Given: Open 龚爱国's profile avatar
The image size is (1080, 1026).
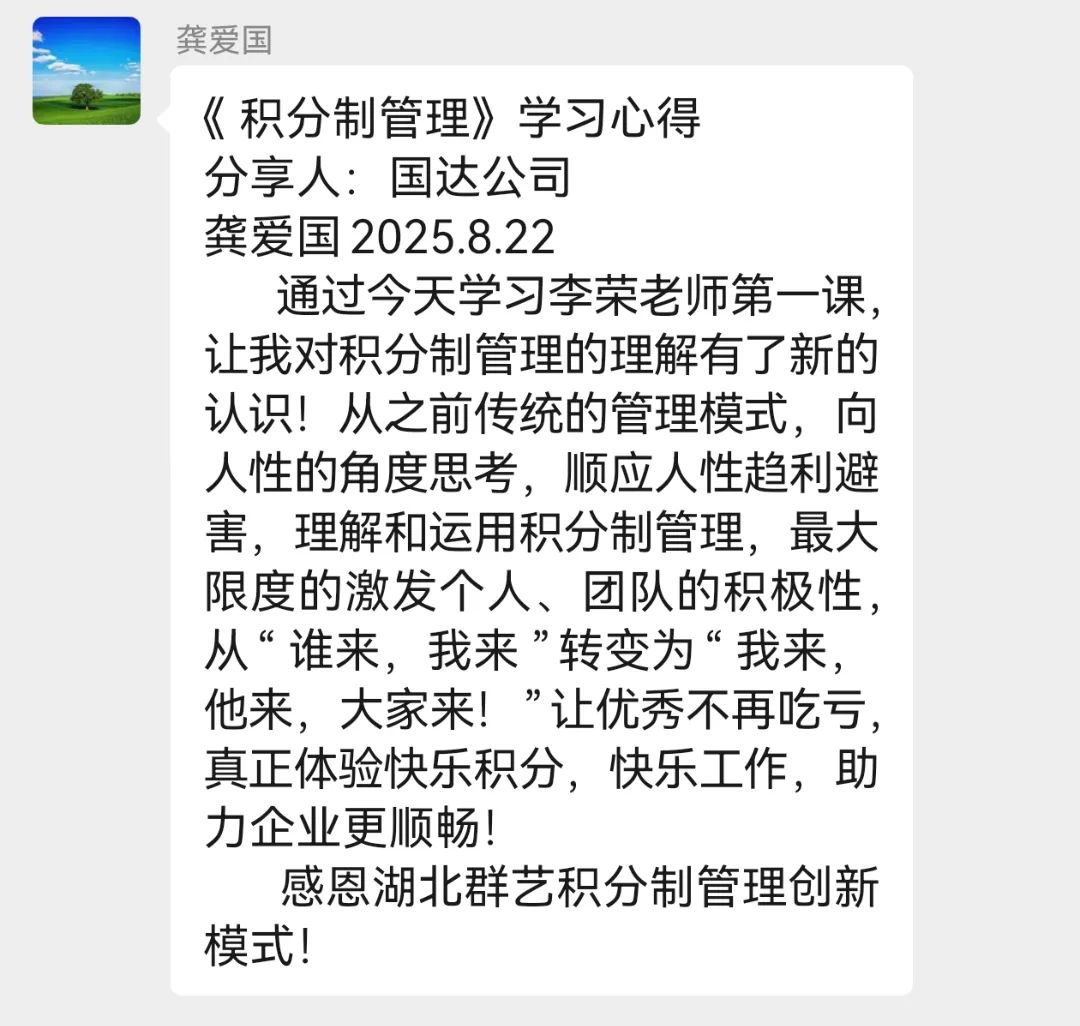Looking at the screenshot, I should 86,71.
